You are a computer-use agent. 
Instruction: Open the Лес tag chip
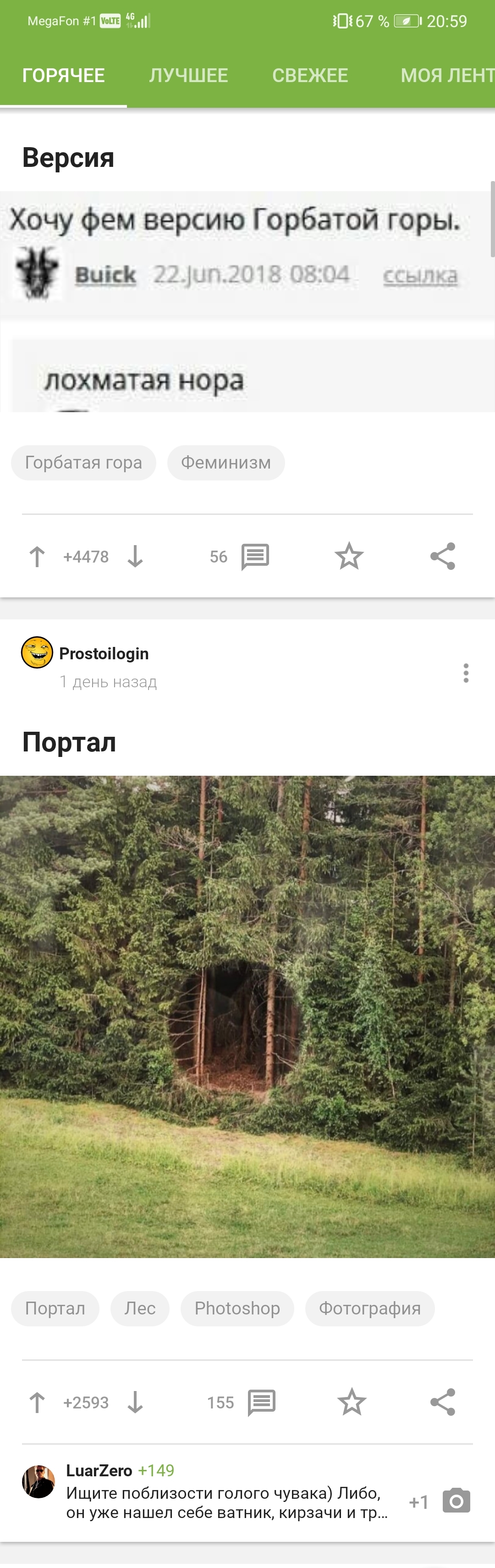(x=139, y=1308)
